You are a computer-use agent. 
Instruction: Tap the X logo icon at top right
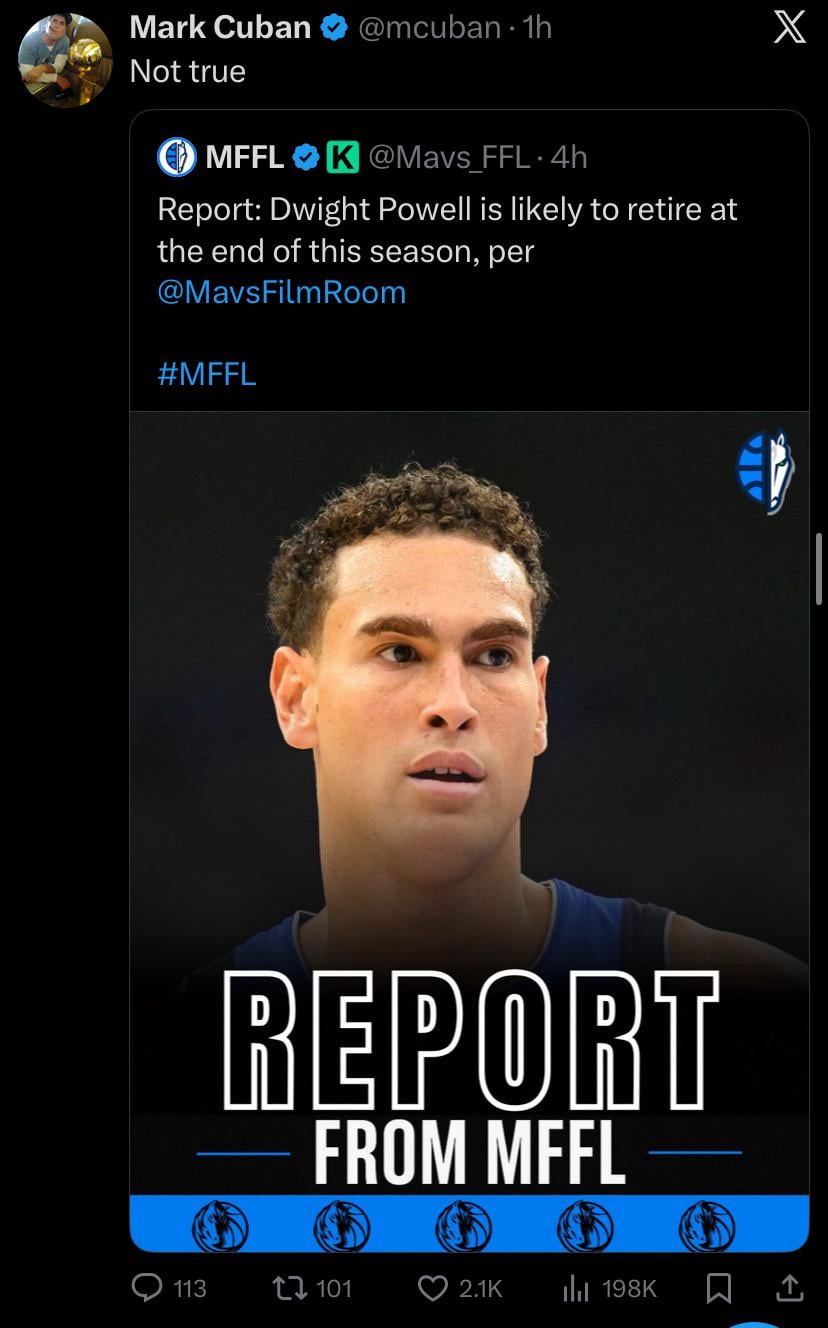coord(790,28)
